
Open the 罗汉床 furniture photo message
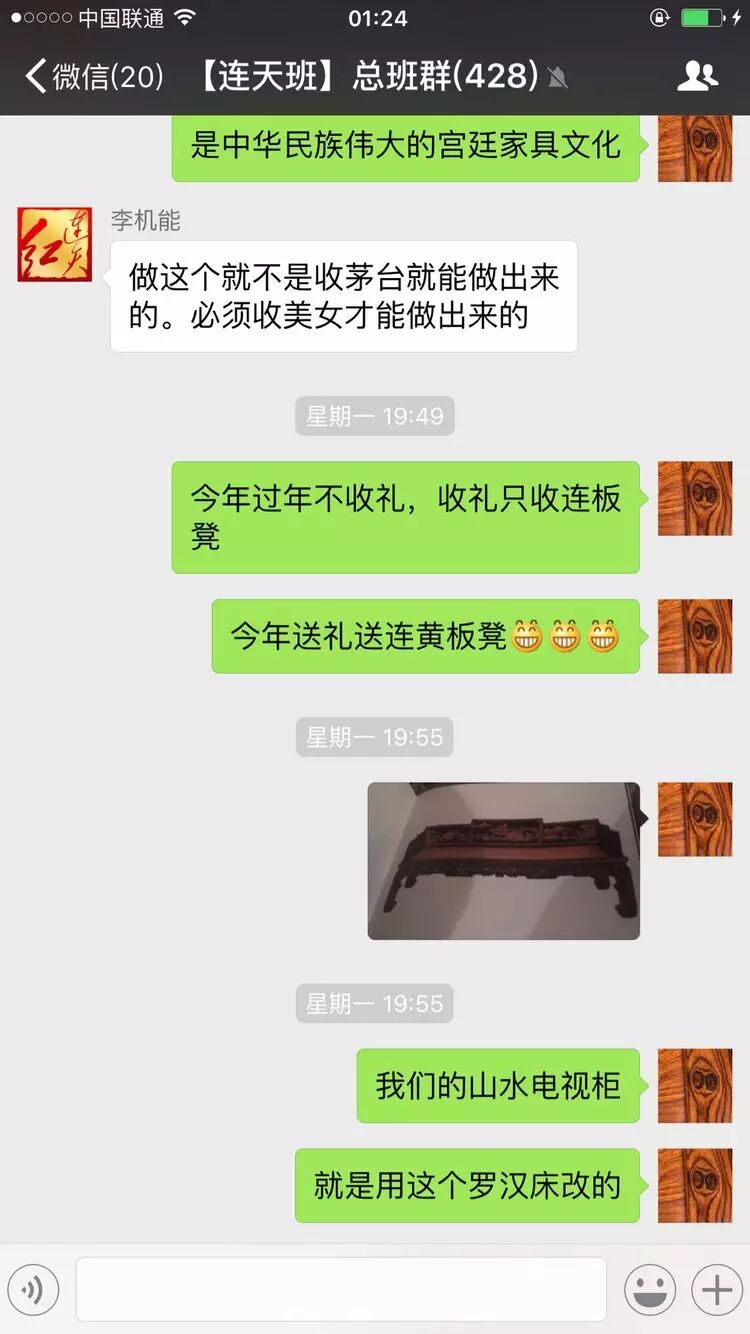pos(503,861)
